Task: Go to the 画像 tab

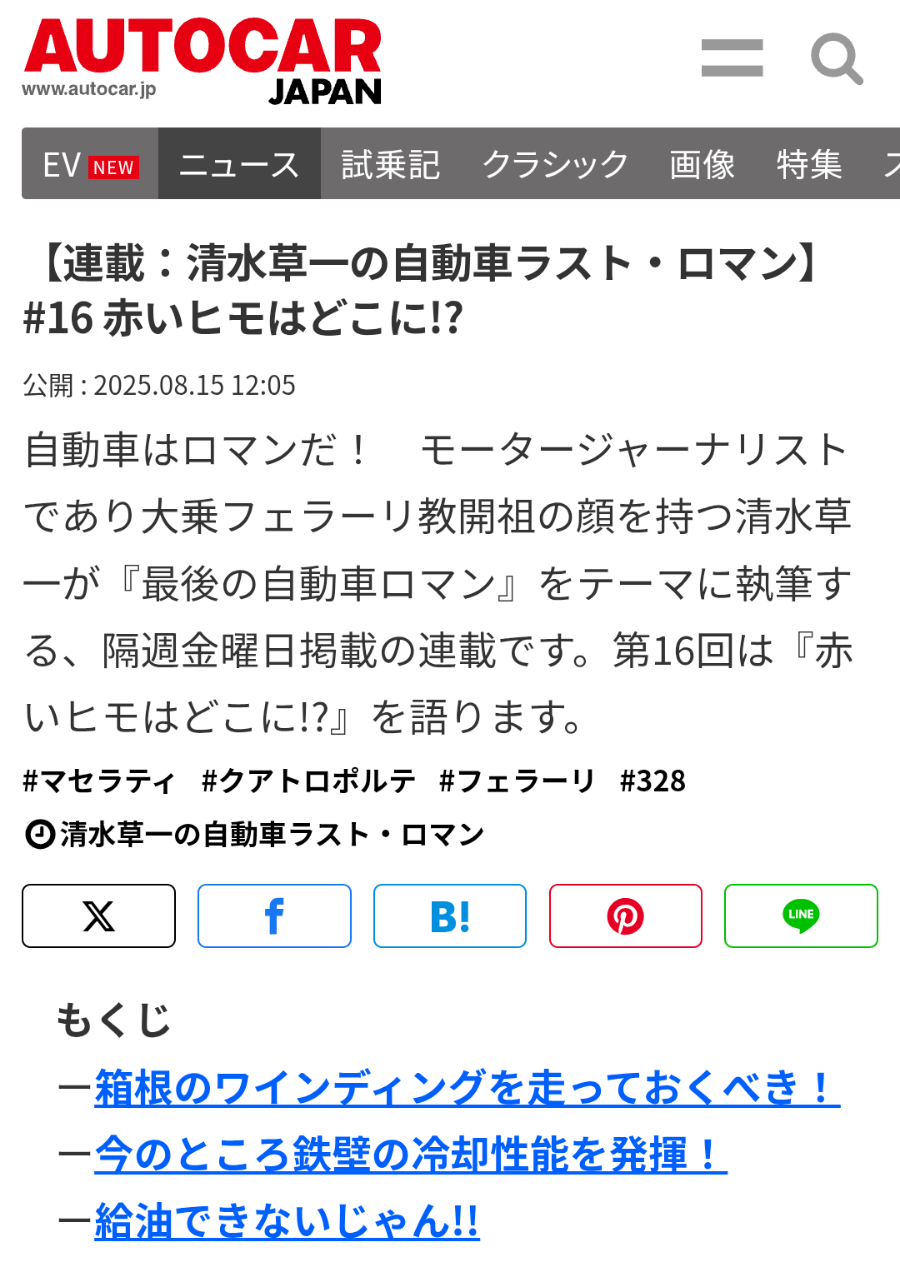Action: (x=702, y=164)
